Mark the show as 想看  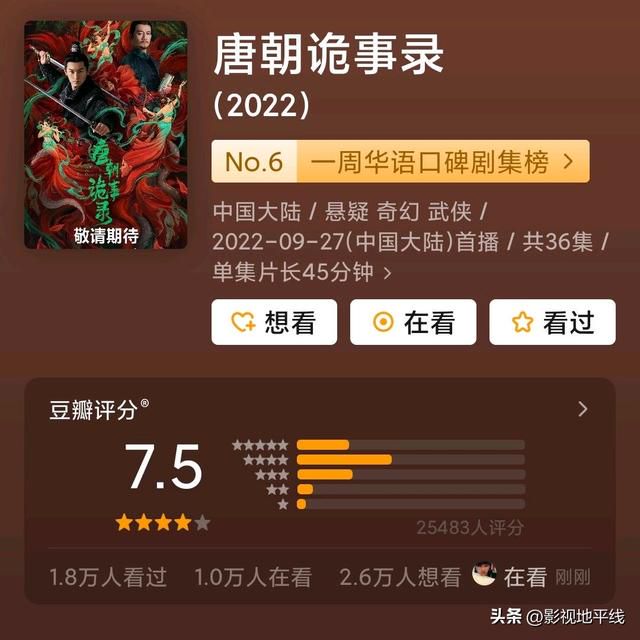click(274, 322)
